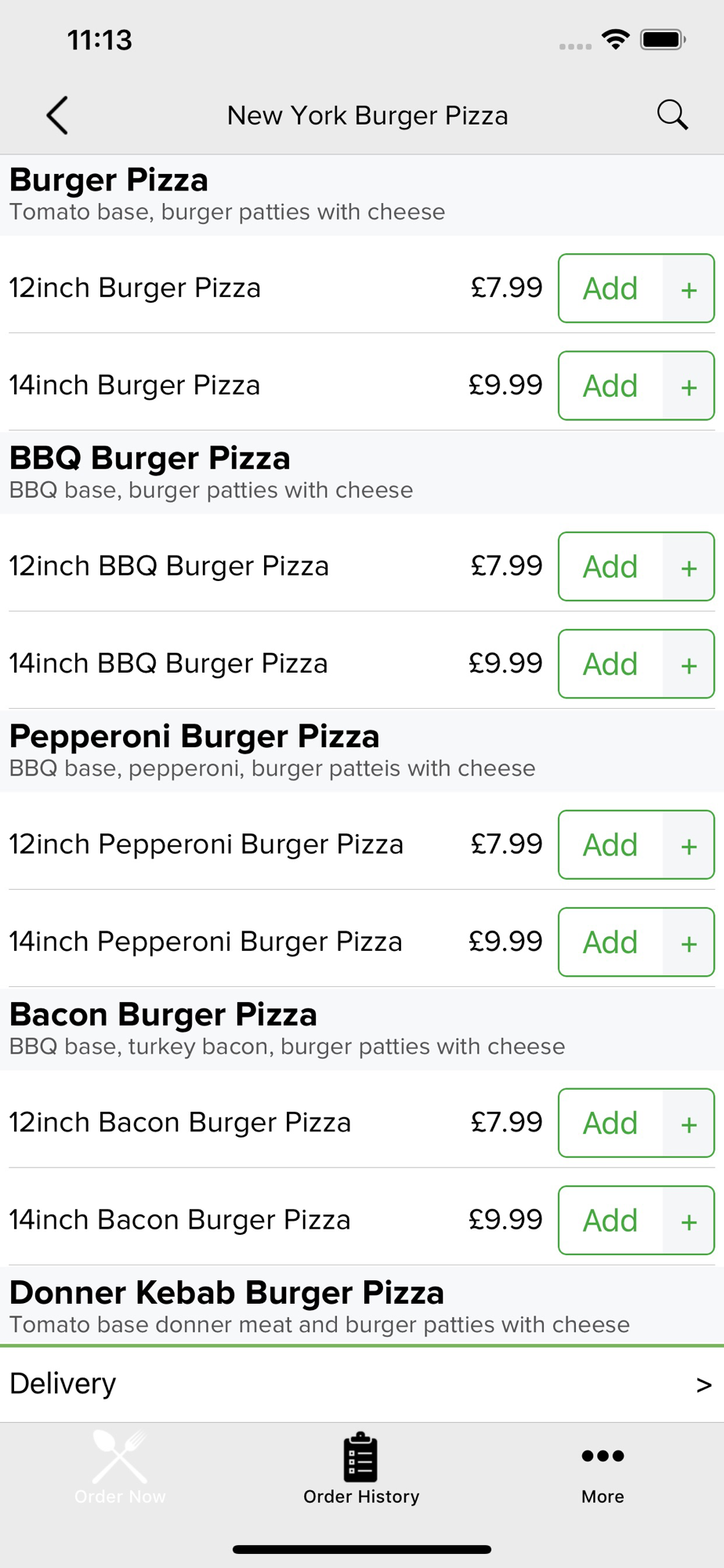Add the 14inch Bacon Burger Pizza

click(635, 1221)
